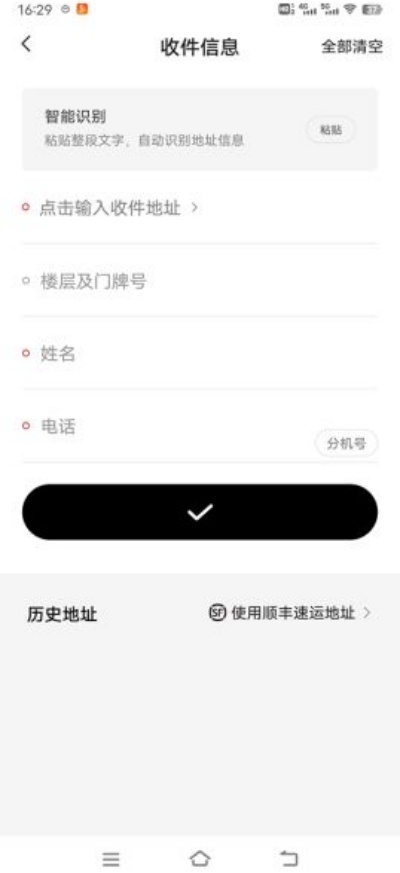Viewport: 400px width, 873px height.
Task: Open recent apps from navigation bar
Action: tap(111, 859)
